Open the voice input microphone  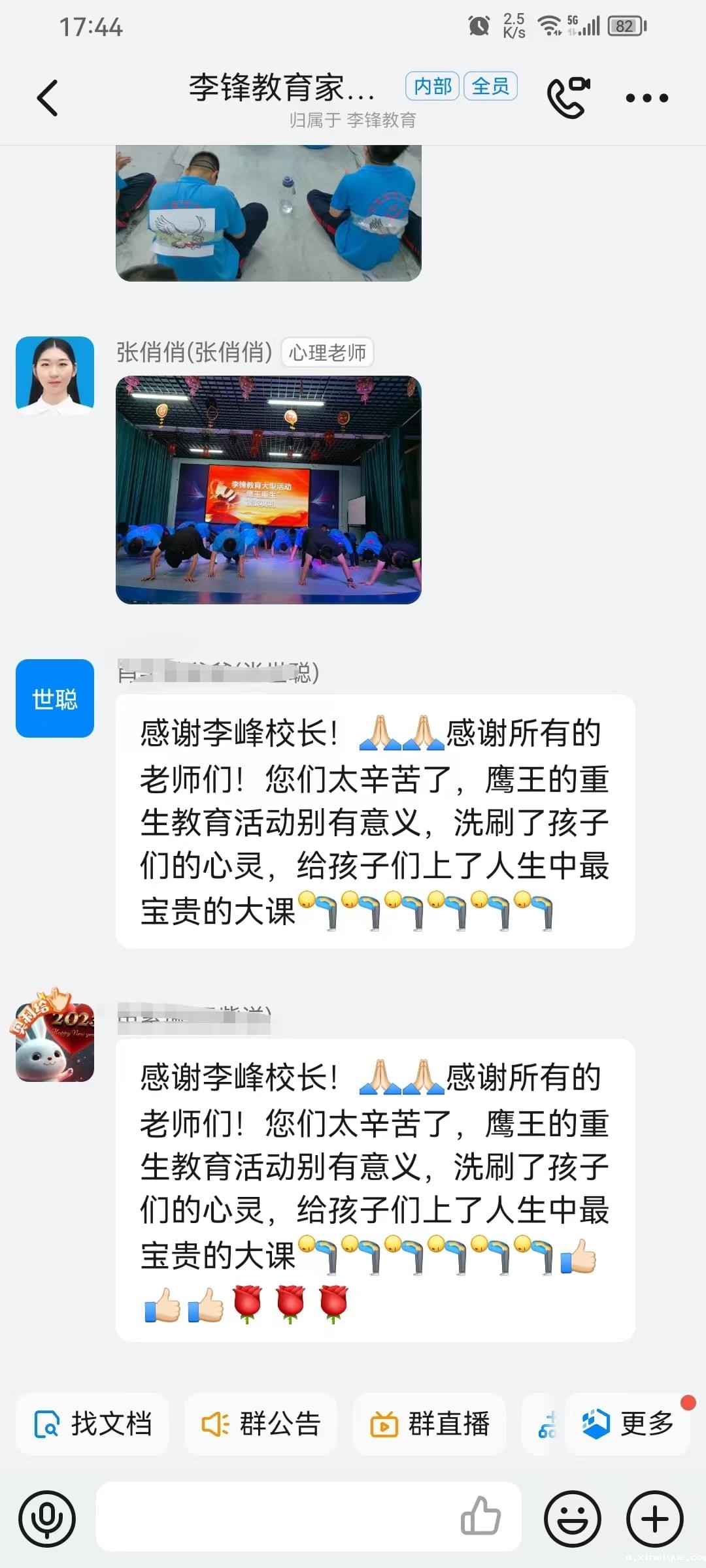[47, 1518]
